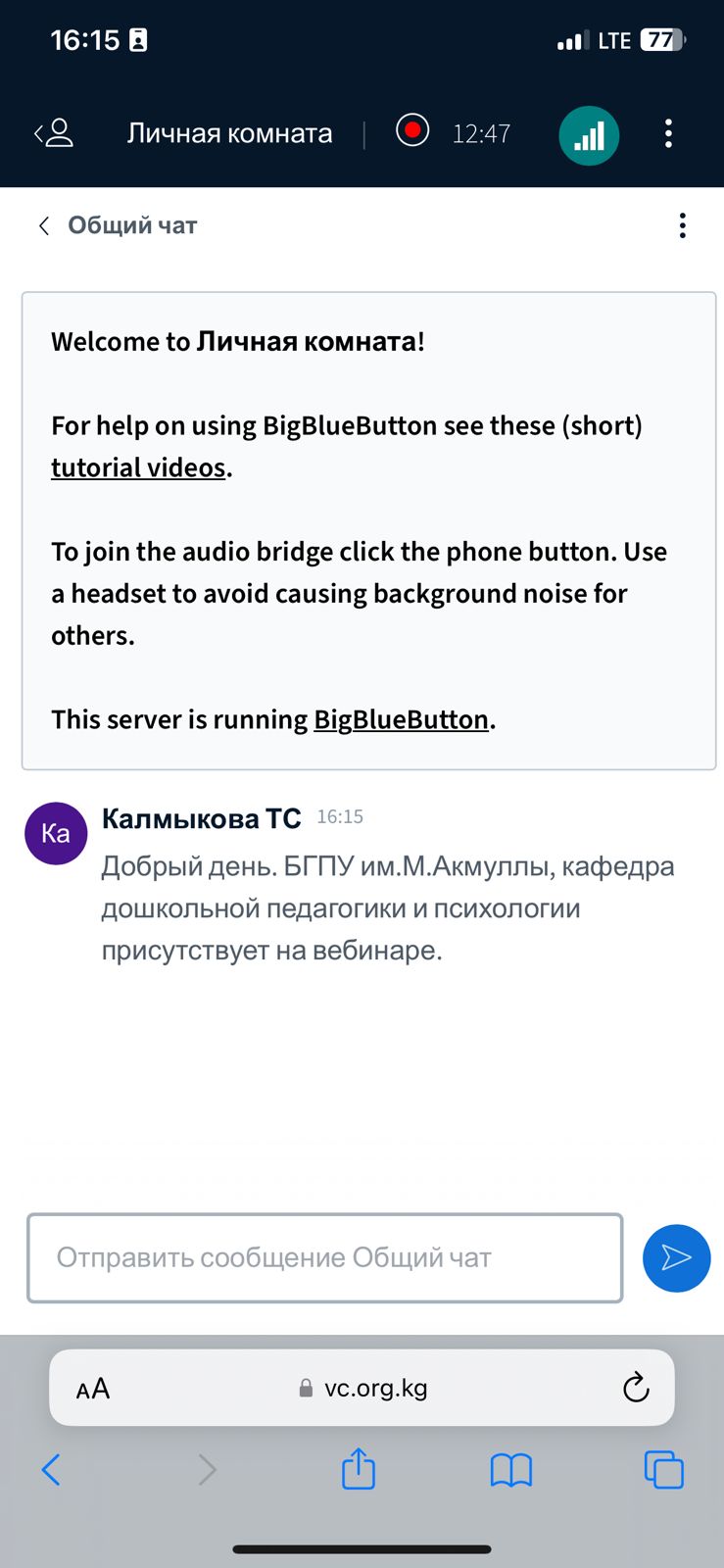
Task: Show all open Safari tabs
Action: [x=663, y=1469]
